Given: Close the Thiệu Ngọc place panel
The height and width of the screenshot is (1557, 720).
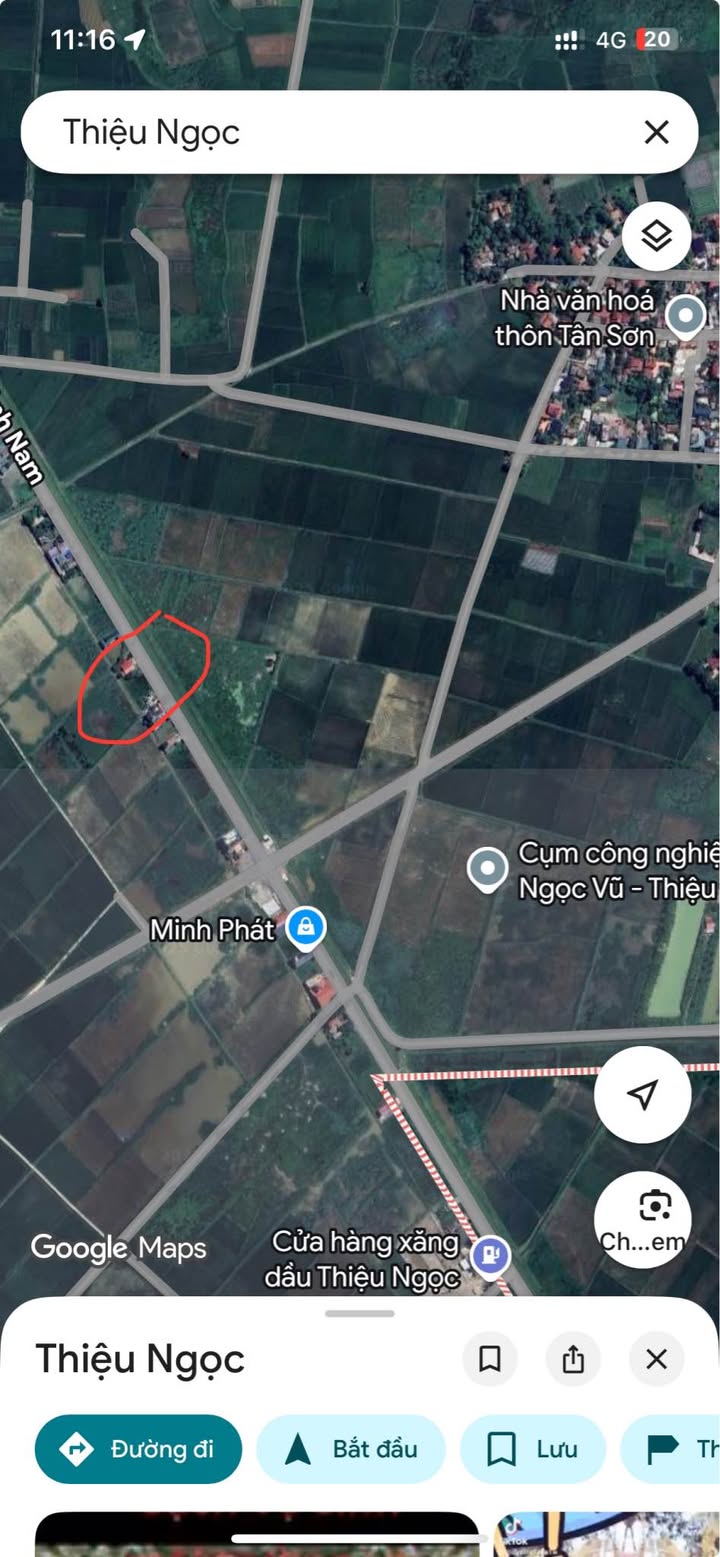Looking at the screenshot, I should tap(656, 1359).
